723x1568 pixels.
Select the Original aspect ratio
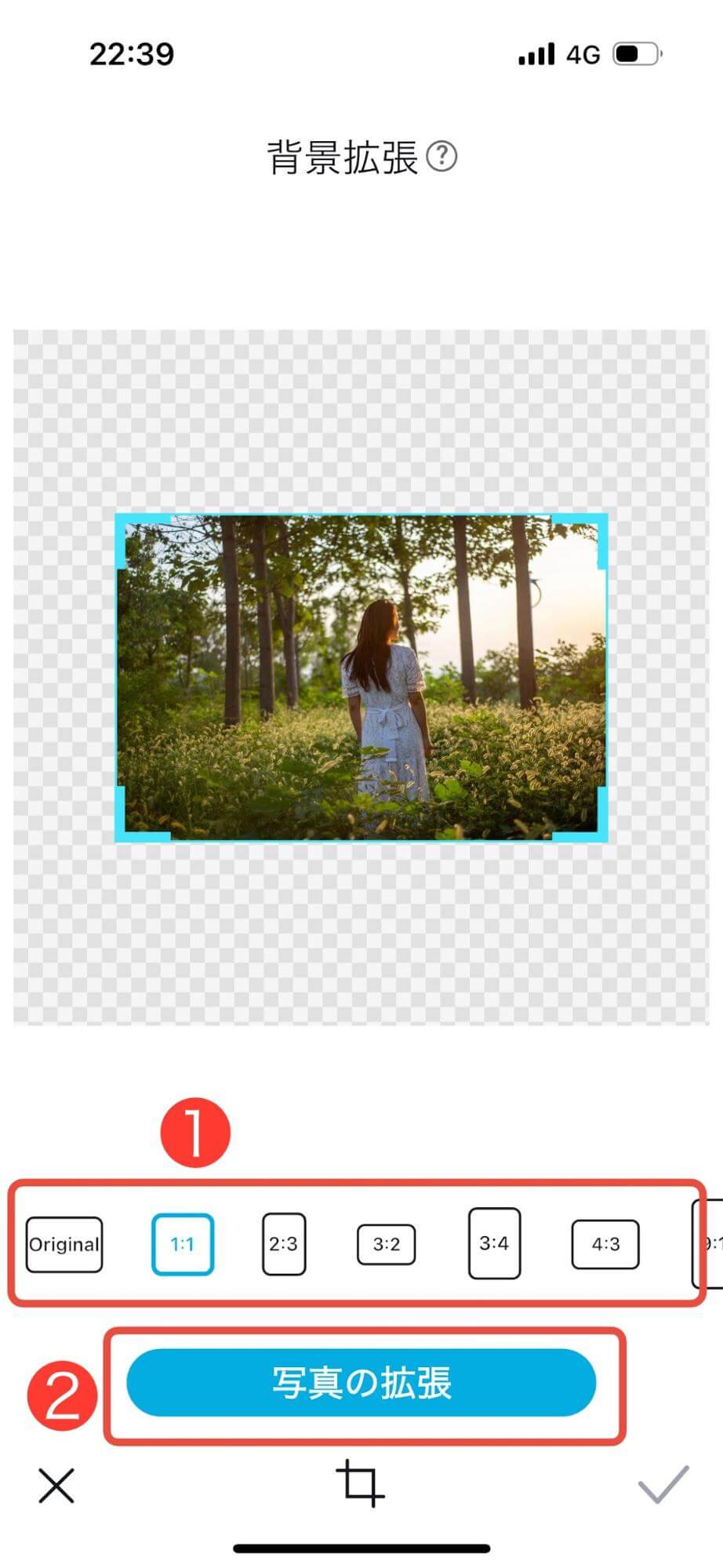64,1244
